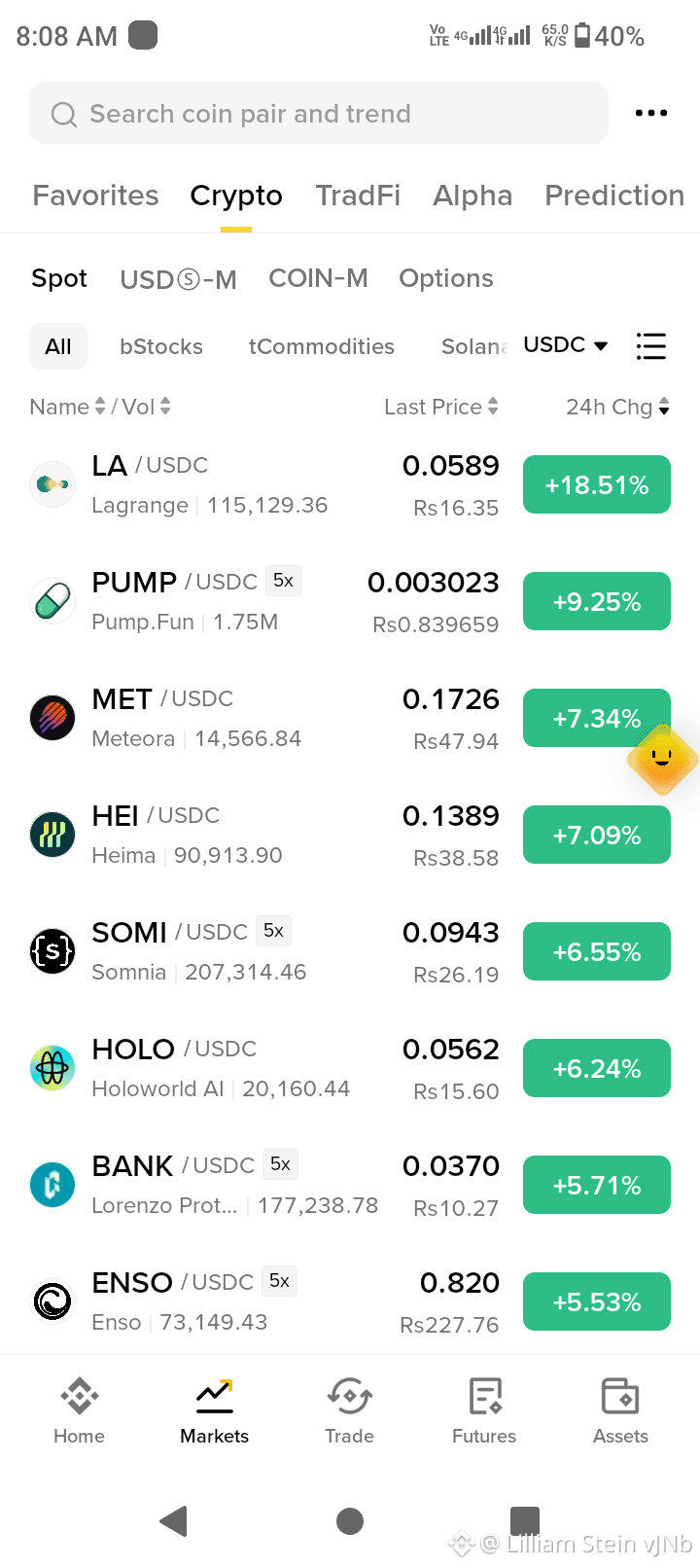
Task: Filter by the tCommodities chip
Action: tap(322, 346)
